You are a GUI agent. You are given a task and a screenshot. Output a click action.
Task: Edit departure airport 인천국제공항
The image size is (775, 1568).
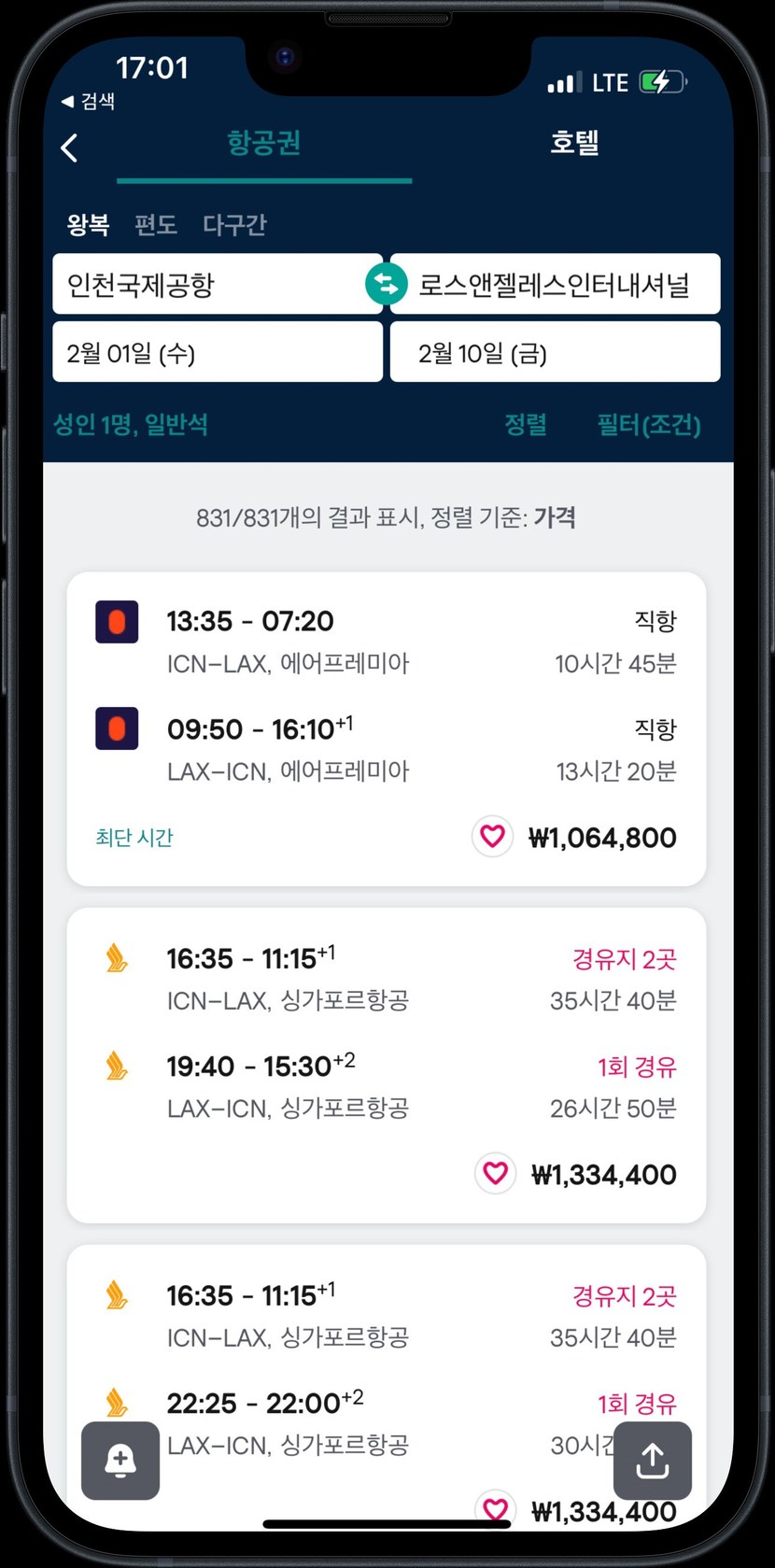pos(205,284)
